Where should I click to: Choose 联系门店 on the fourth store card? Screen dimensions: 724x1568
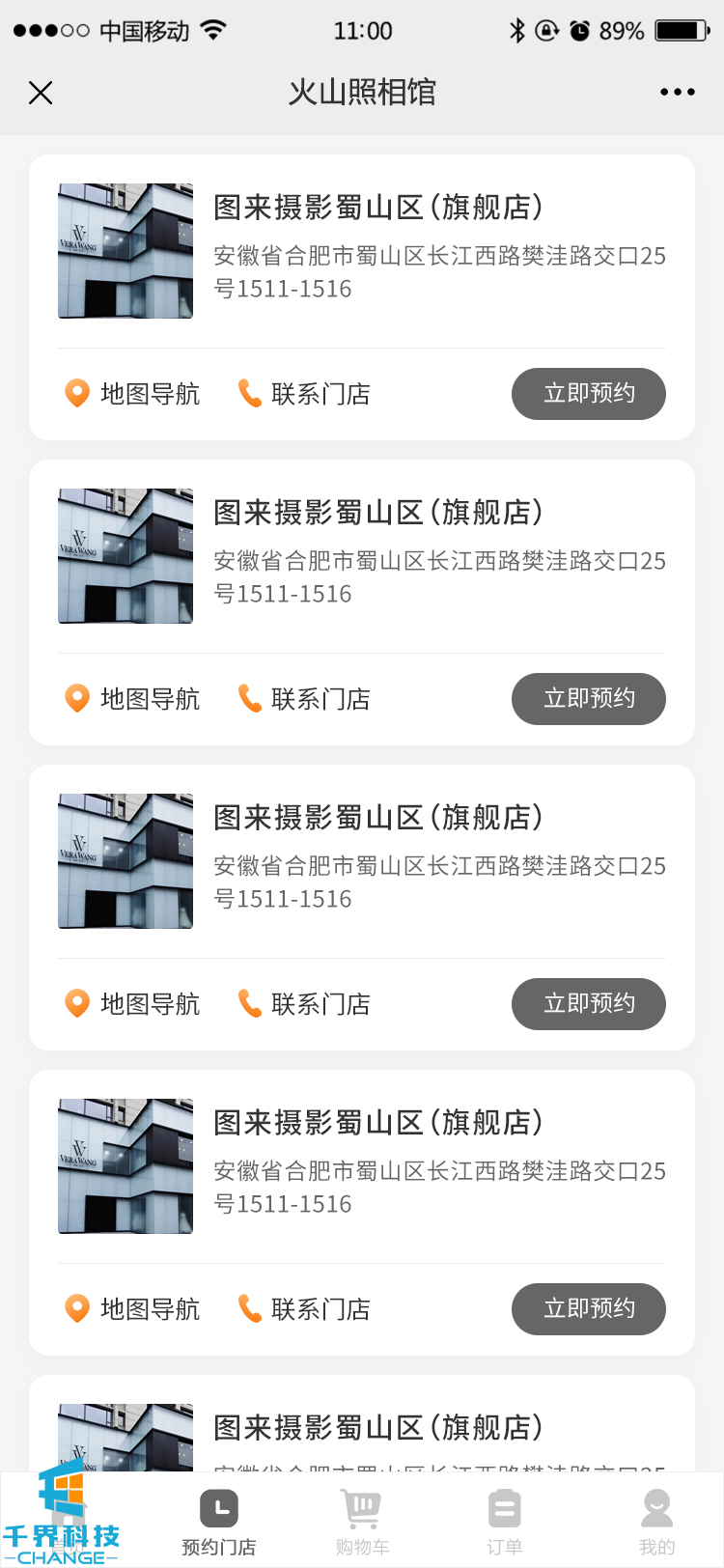coord(304,1309)
